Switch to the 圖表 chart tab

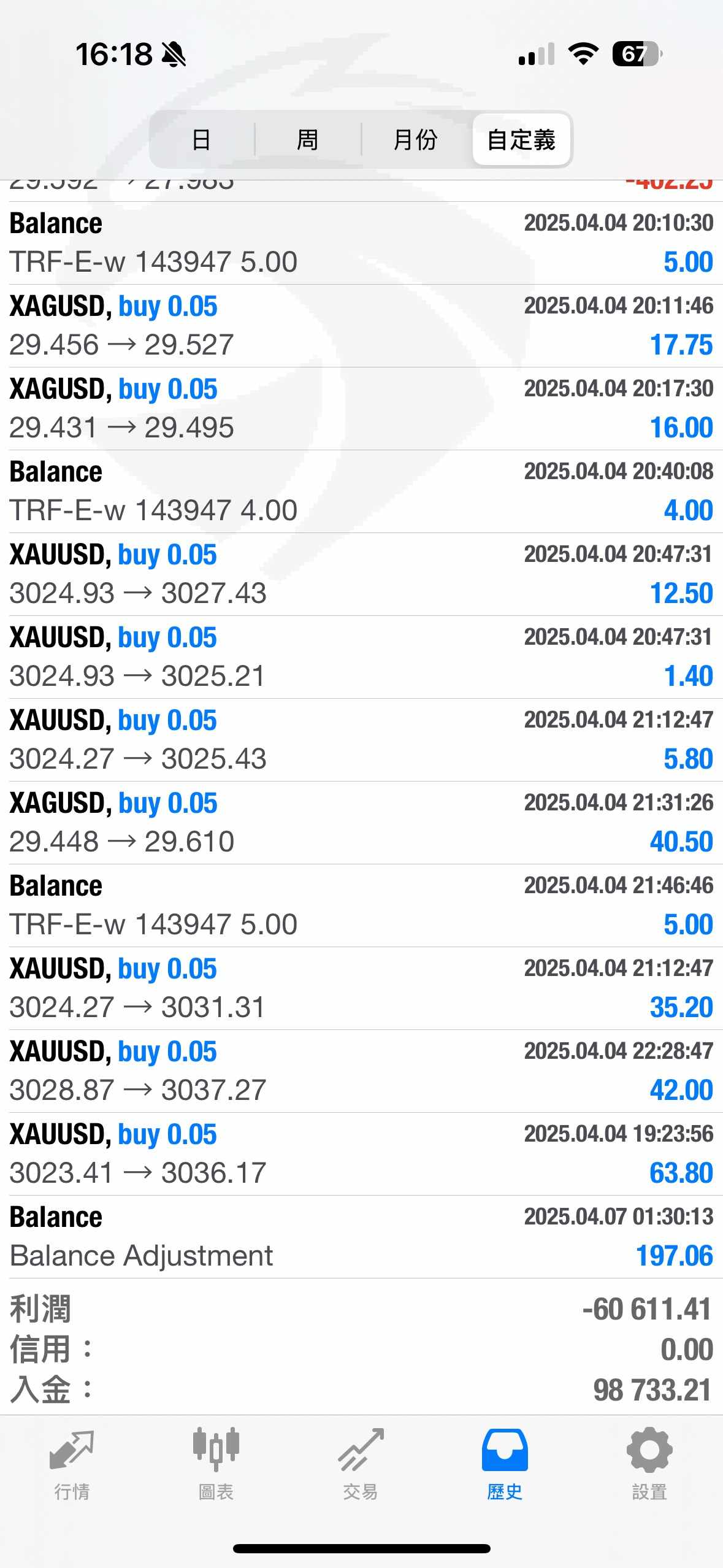coord(216,1464)
